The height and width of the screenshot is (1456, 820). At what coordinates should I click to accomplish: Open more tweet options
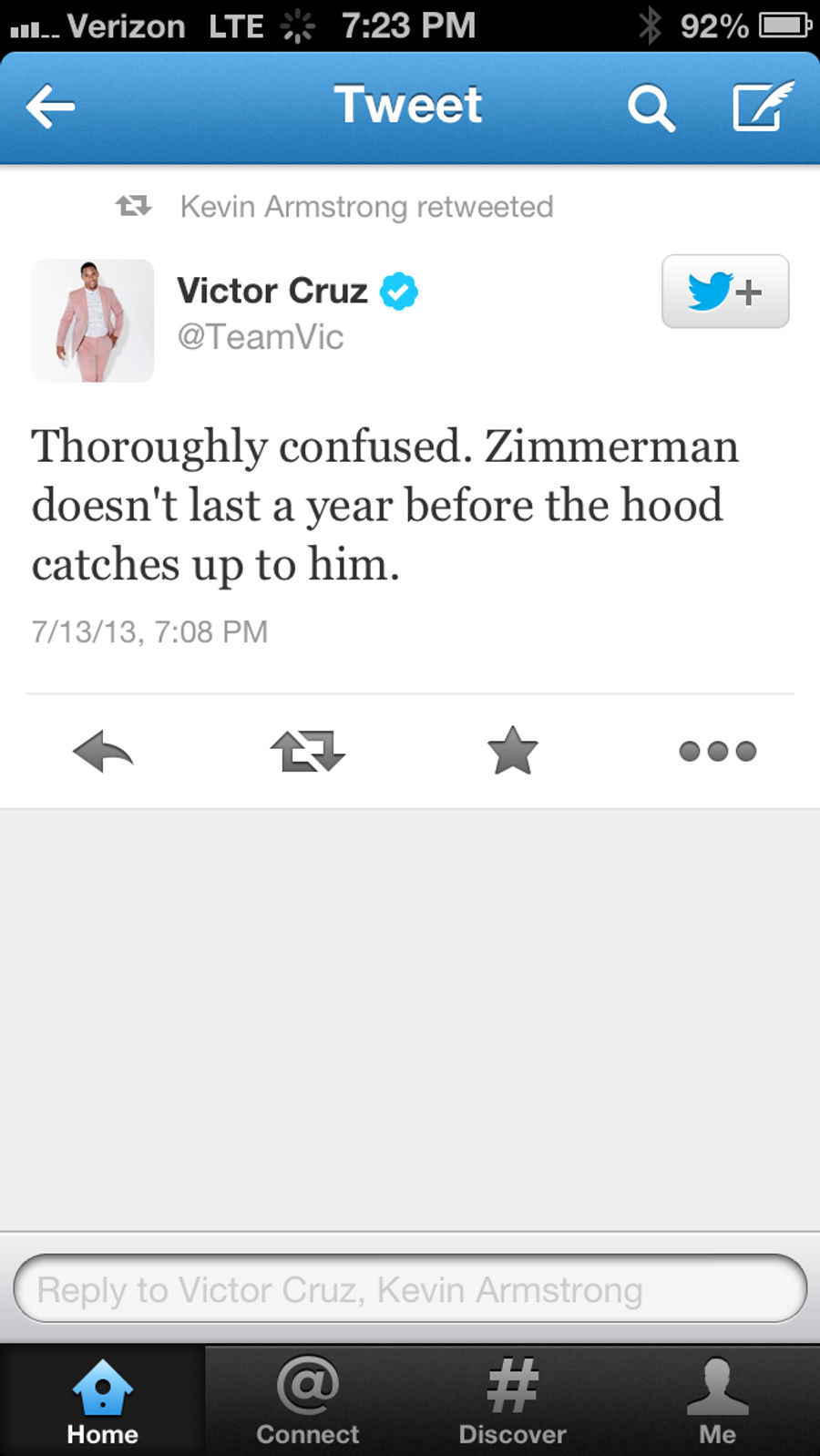point(717,752)
